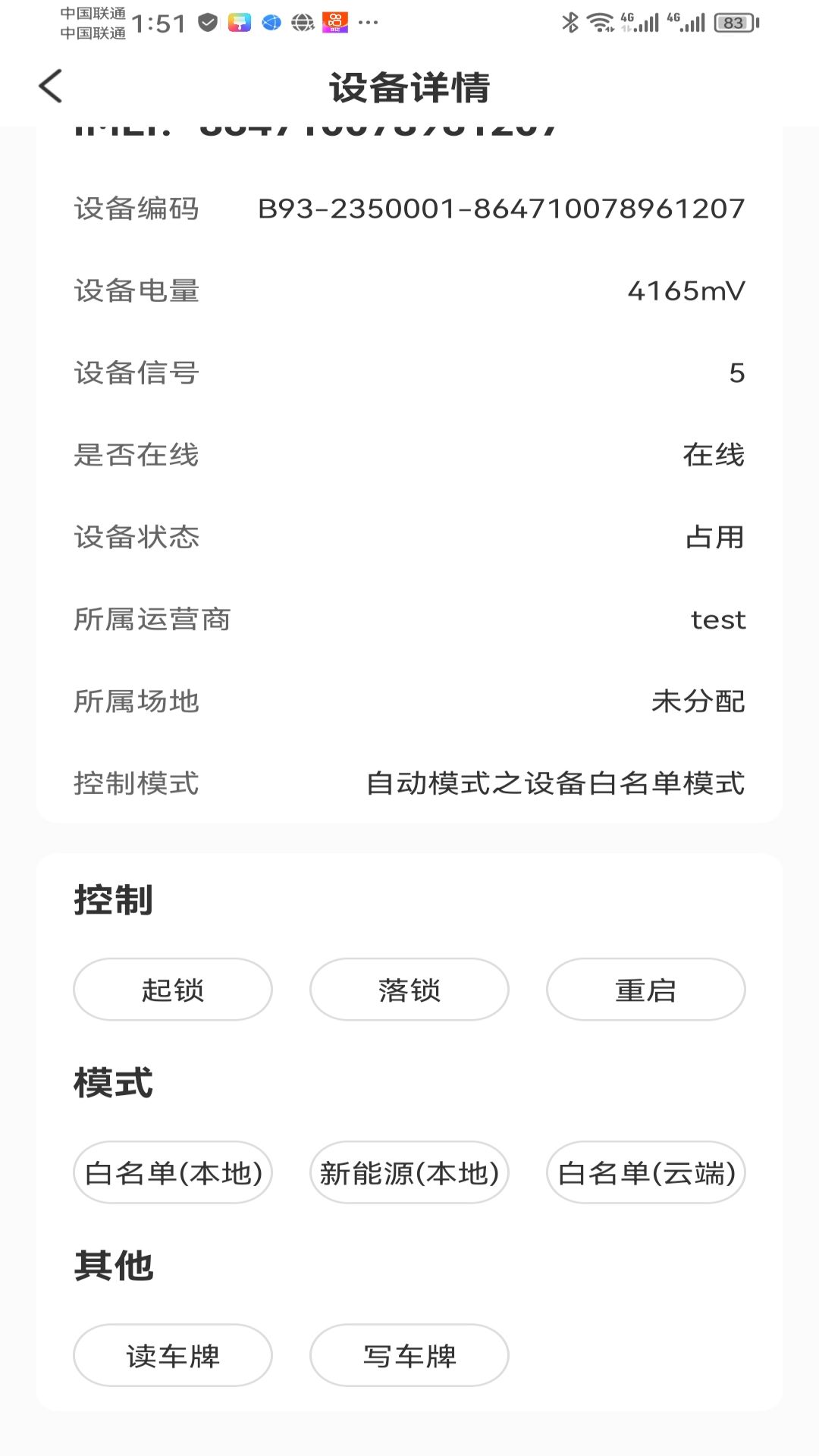Tap 重启 to restart the device
Screen dimensions: 819x1456
pyautogui.click(x=644, y=989)
